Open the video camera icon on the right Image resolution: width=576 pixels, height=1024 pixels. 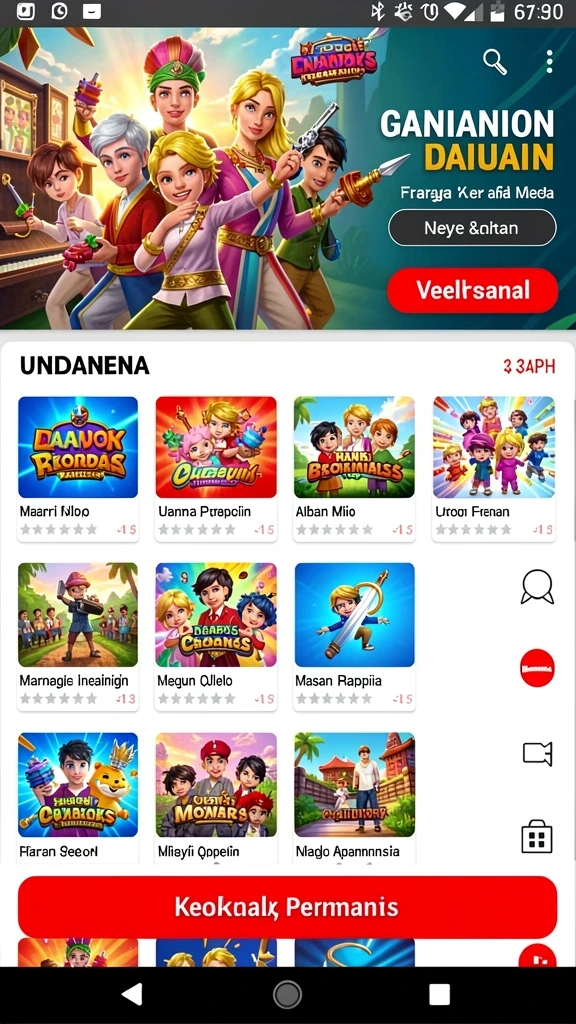pyautogui.click(x=537, y=753)
